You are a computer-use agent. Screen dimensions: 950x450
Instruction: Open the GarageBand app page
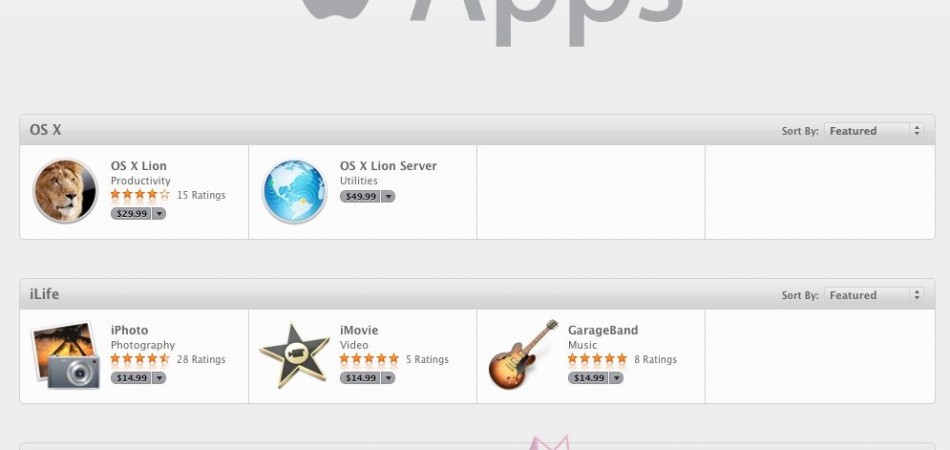602,330
